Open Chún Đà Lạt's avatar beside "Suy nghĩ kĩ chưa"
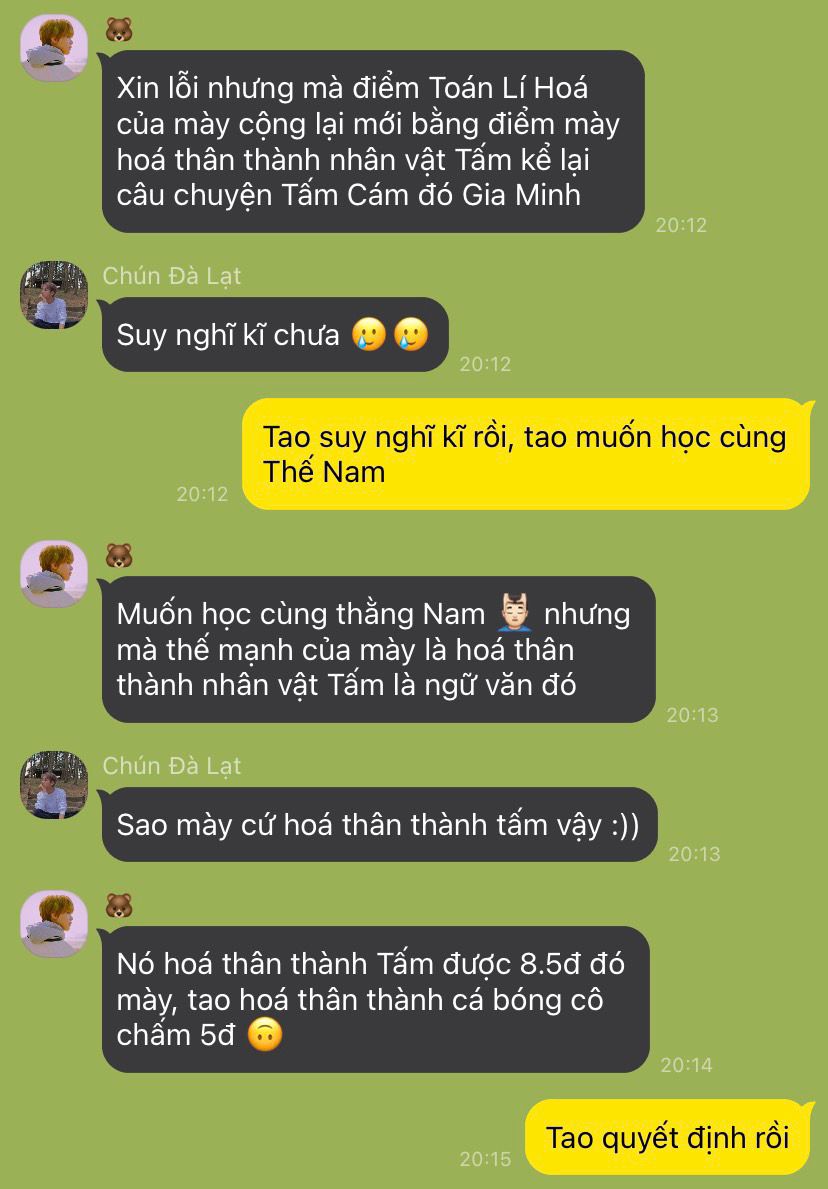828x1189 pixels. (x=54, y=295)
